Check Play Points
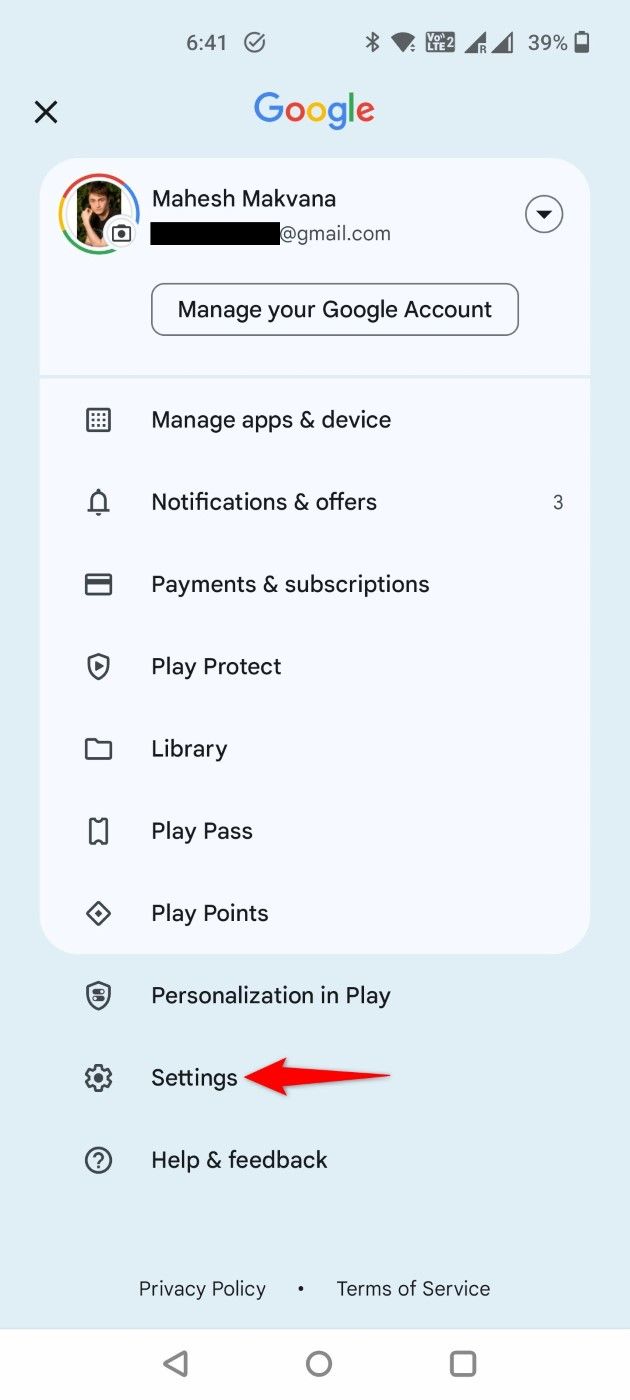The image size is (630, 1400). point(209,913)
